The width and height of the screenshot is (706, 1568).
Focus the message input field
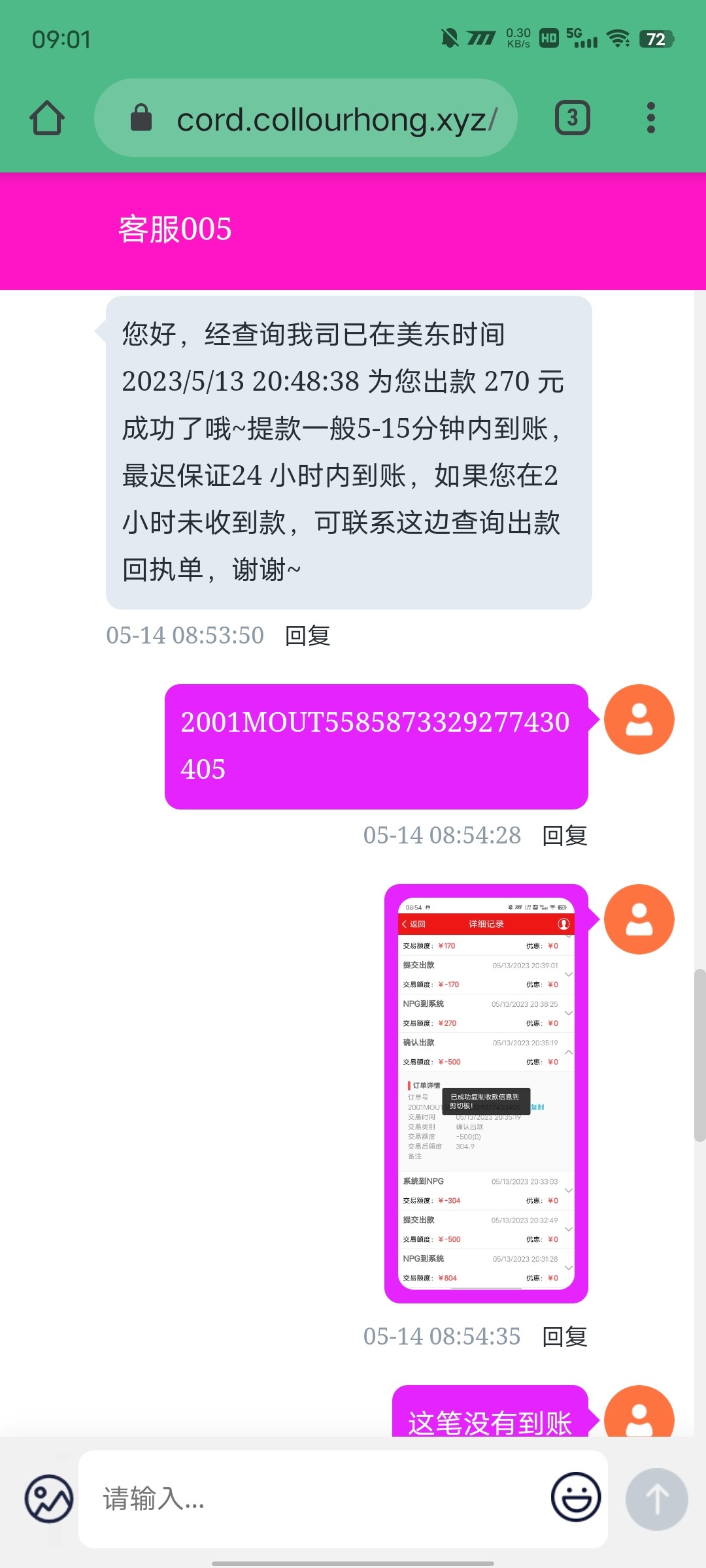coord(314,1499)
